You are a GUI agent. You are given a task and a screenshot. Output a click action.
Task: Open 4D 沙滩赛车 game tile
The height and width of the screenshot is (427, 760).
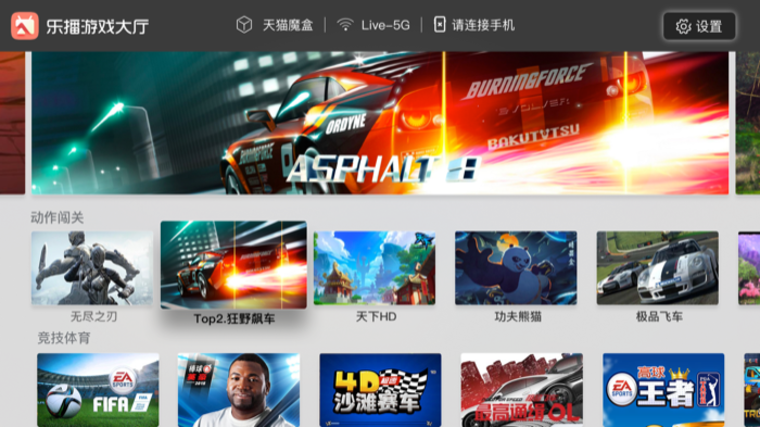pyautogui.click(x=380, y=389)
